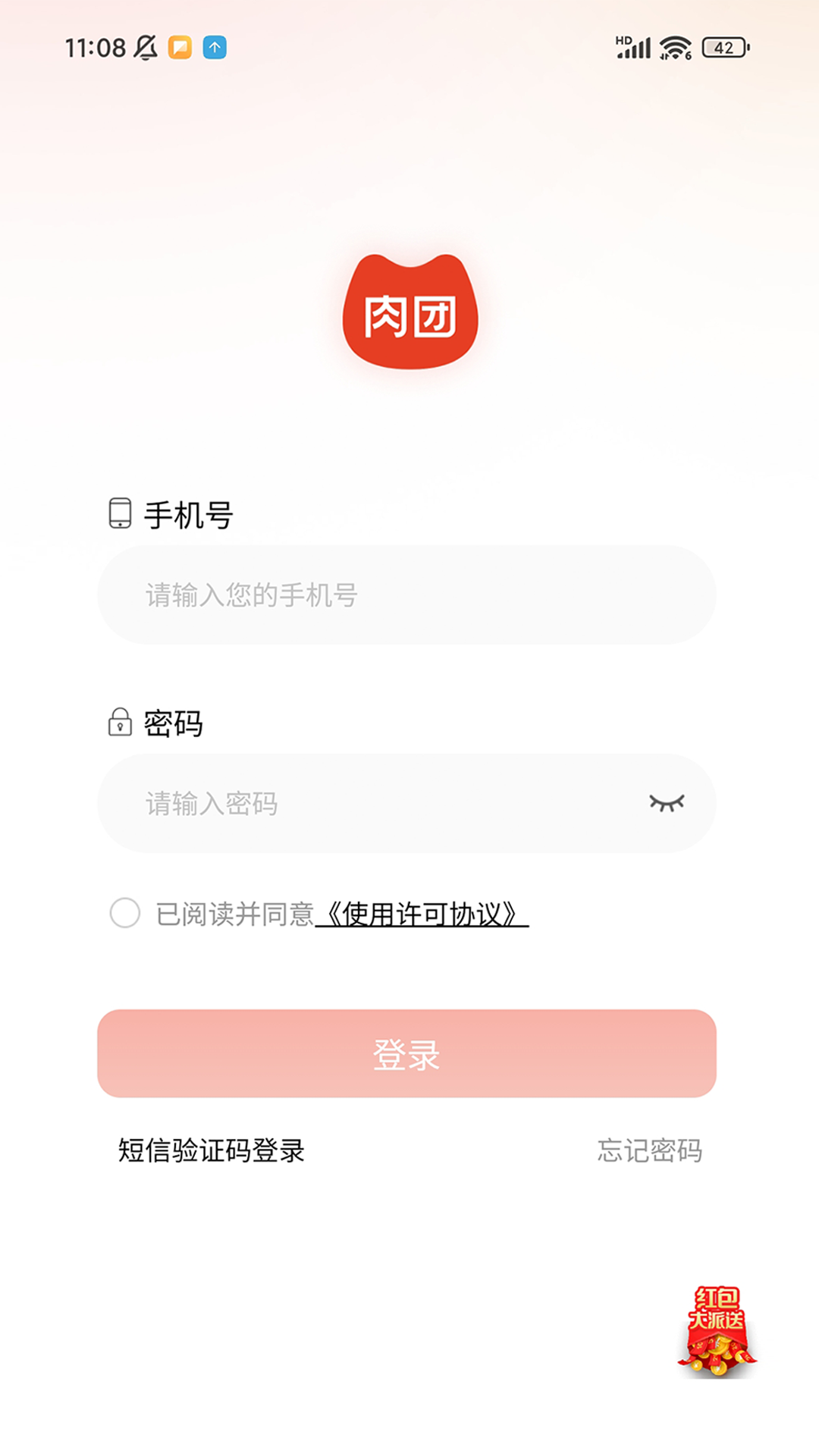
Task: Tap the battery indicator showing 42
Action: [724, 47]
